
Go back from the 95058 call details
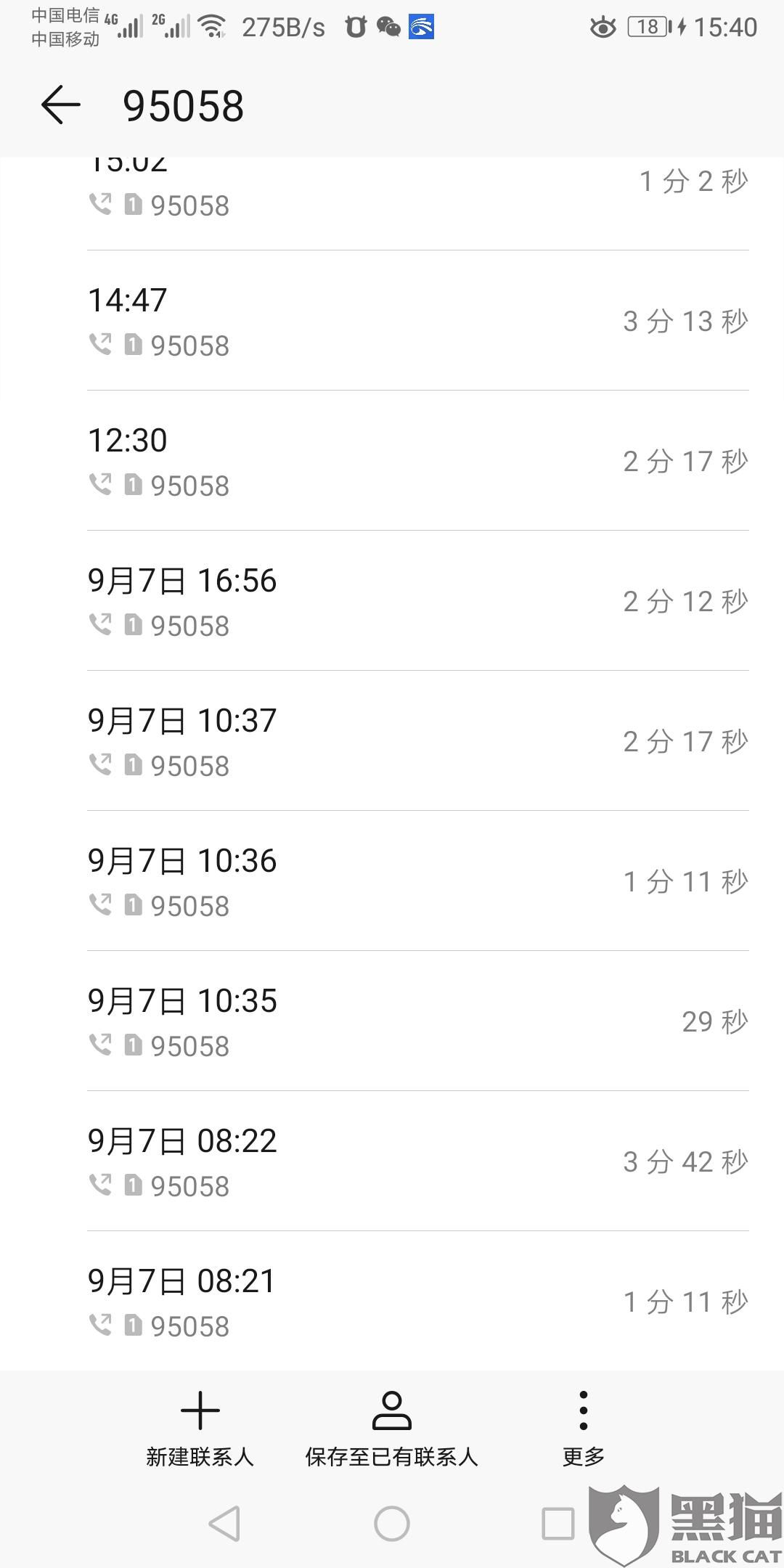tap(61, 105)
